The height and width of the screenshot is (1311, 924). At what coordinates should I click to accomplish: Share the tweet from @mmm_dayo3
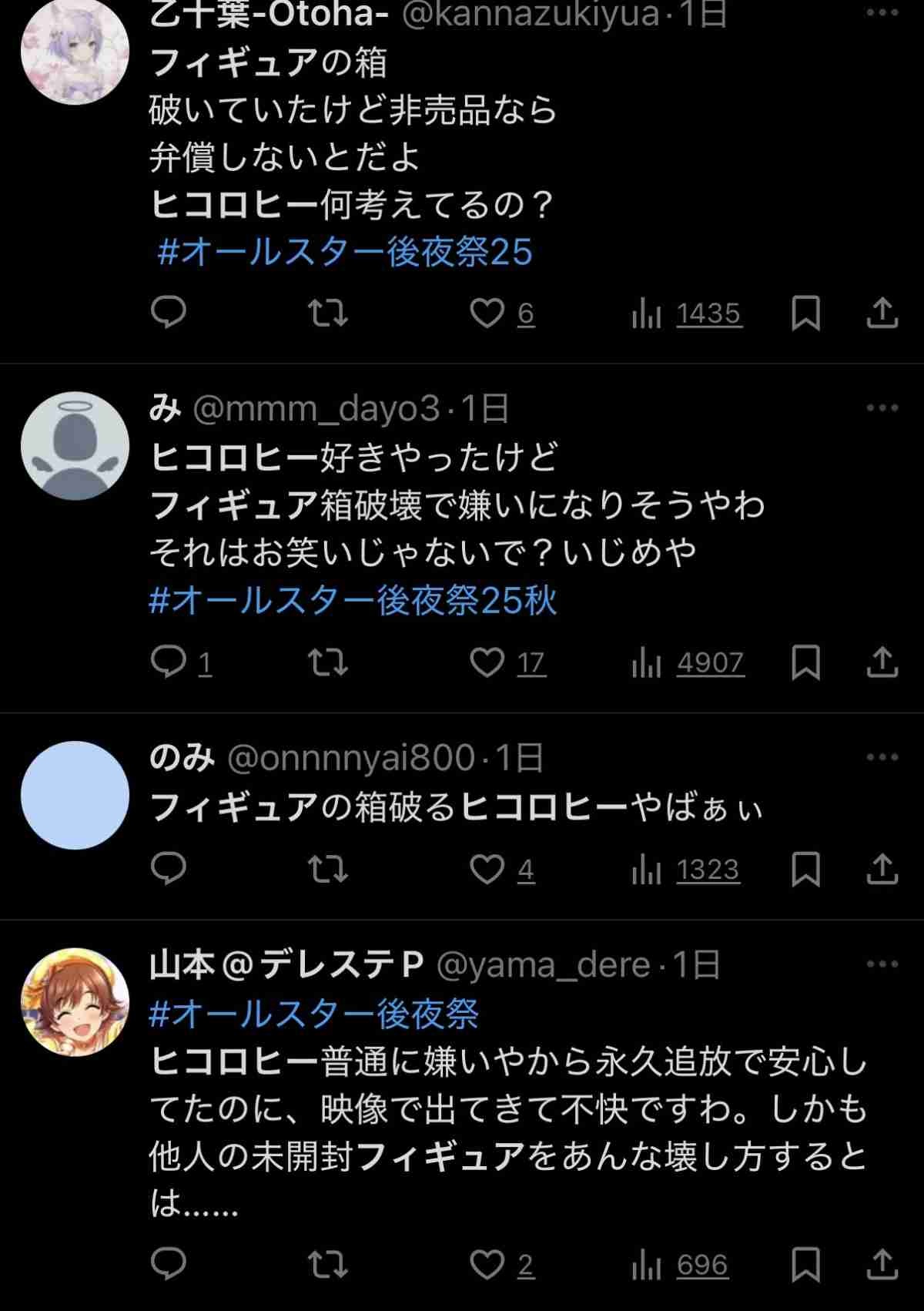pos(882,662)
